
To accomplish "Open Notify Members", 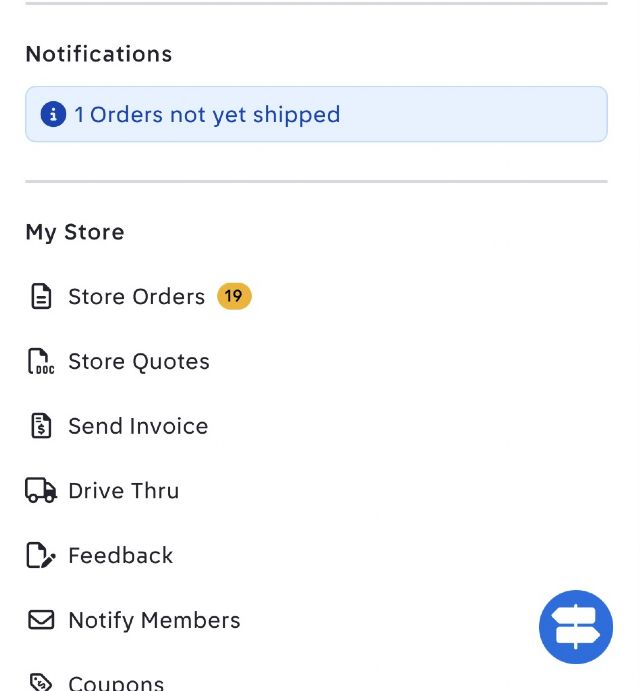I will [x=154, y=621].
